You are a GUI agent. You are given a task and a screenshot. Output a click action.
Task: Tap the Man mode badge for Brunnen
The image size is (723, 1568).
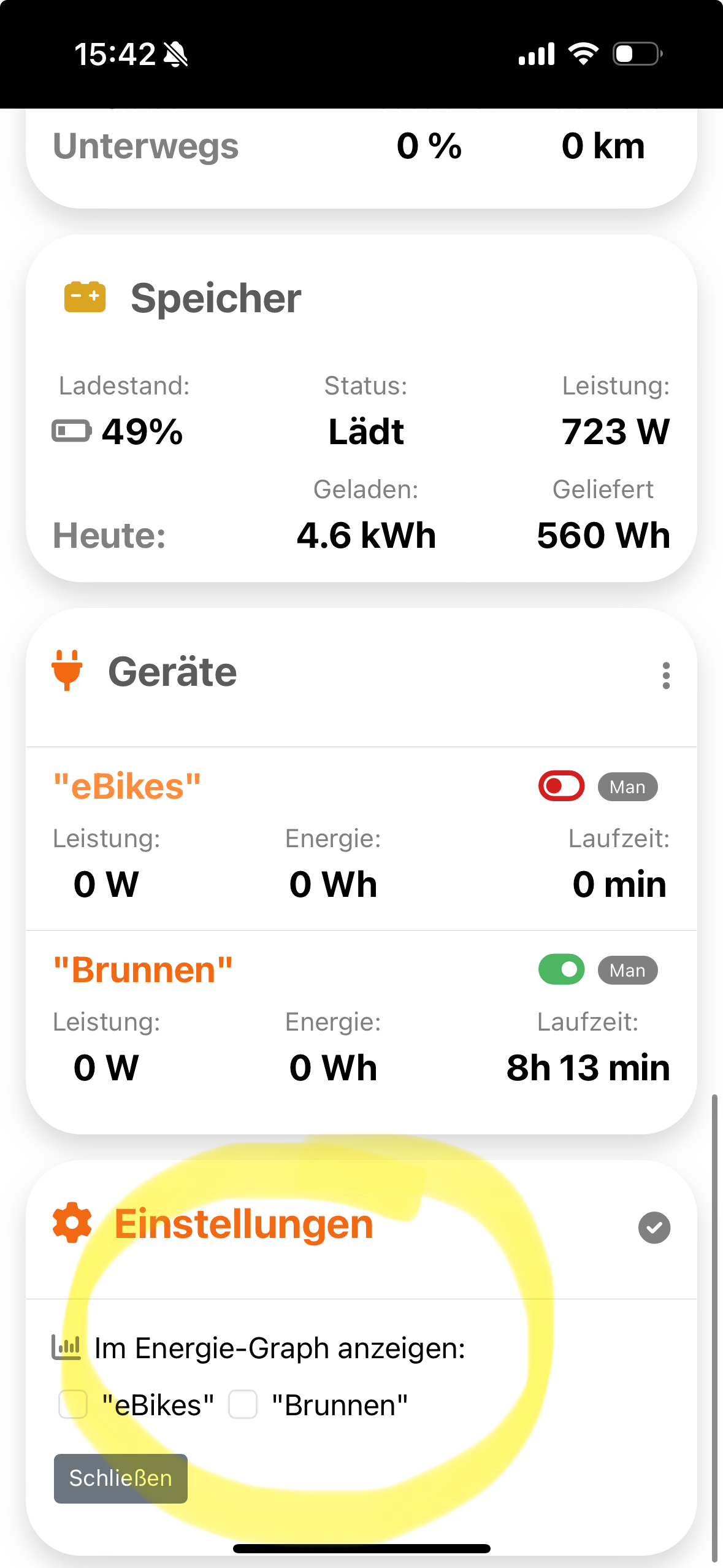coord(627,970)
